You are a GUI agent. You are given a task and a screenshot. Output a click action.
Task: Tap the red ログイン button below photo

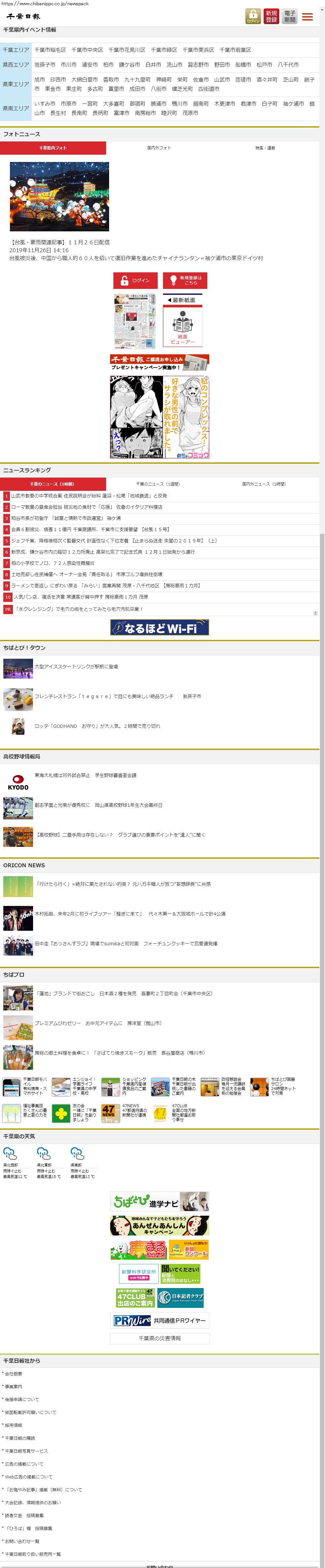[135, 280]
